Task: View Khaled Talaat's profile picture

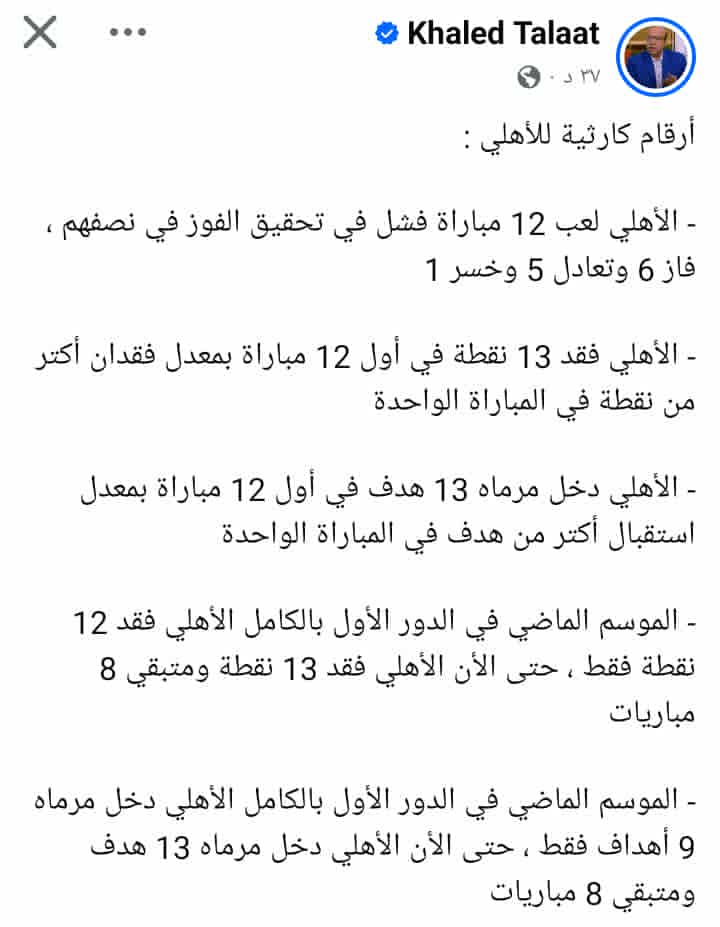Action: pos(657,54)
